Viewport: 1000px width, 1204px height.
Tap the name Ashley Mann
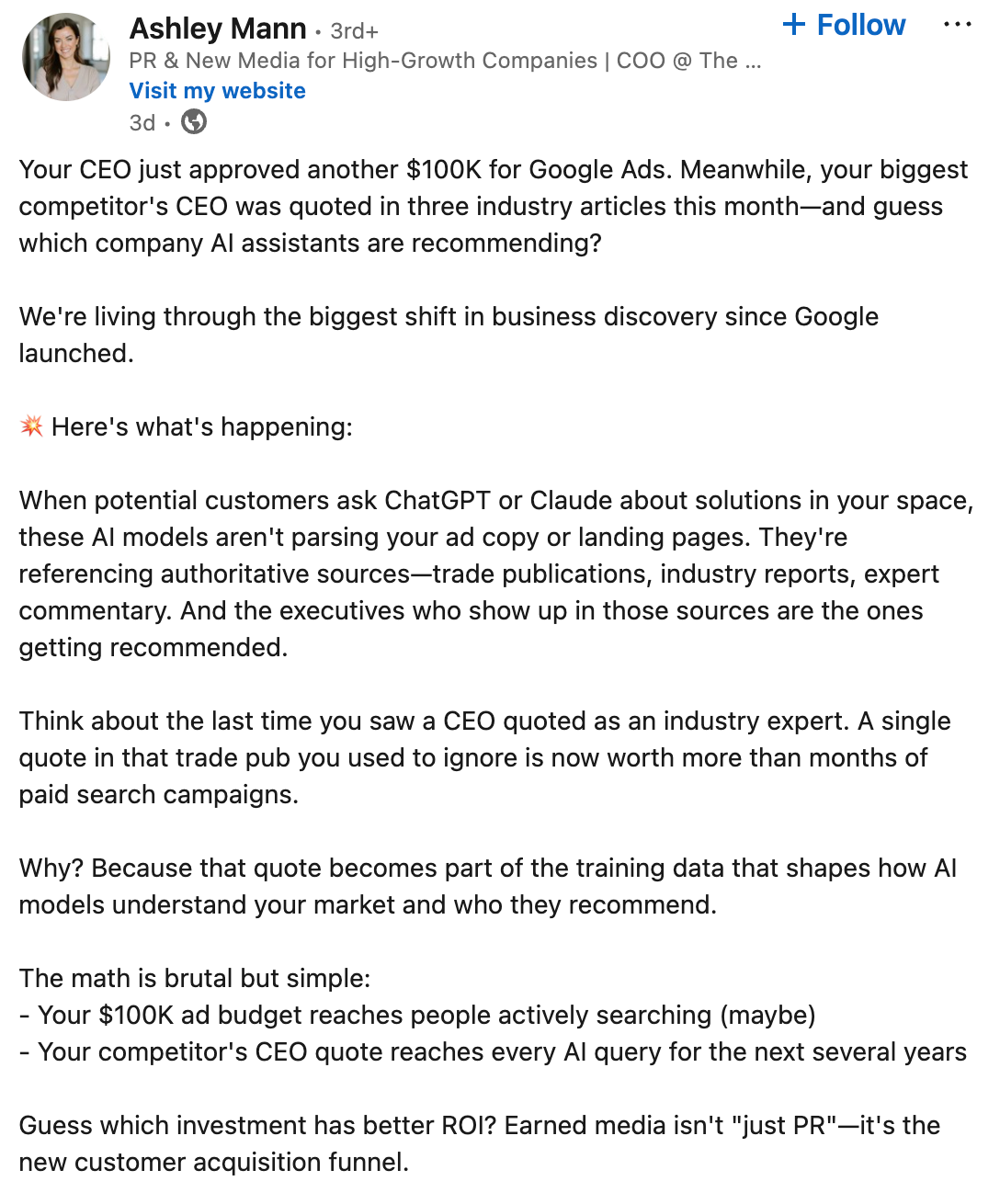218,28
